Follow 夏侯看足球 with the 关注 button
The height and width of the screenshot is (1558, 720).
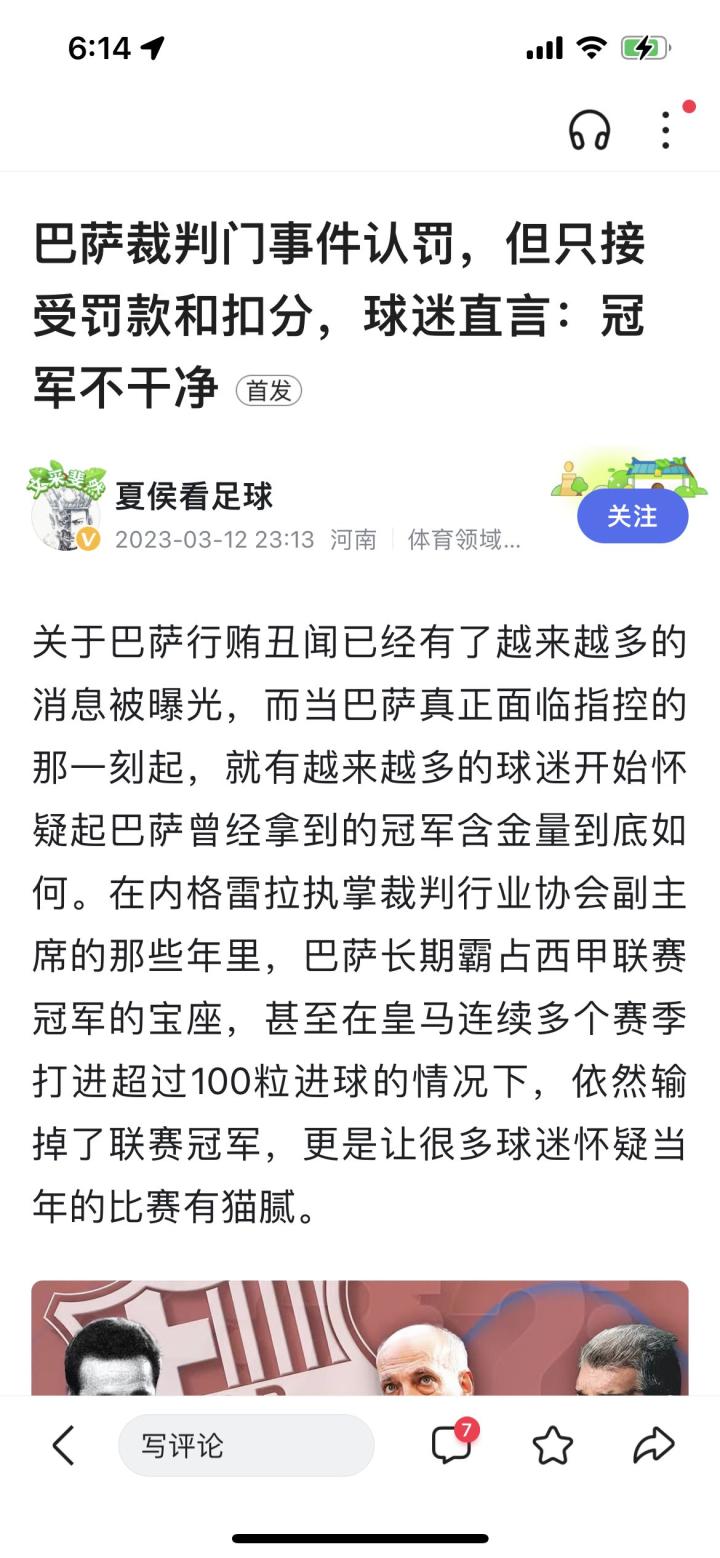(x=632, y=516)
